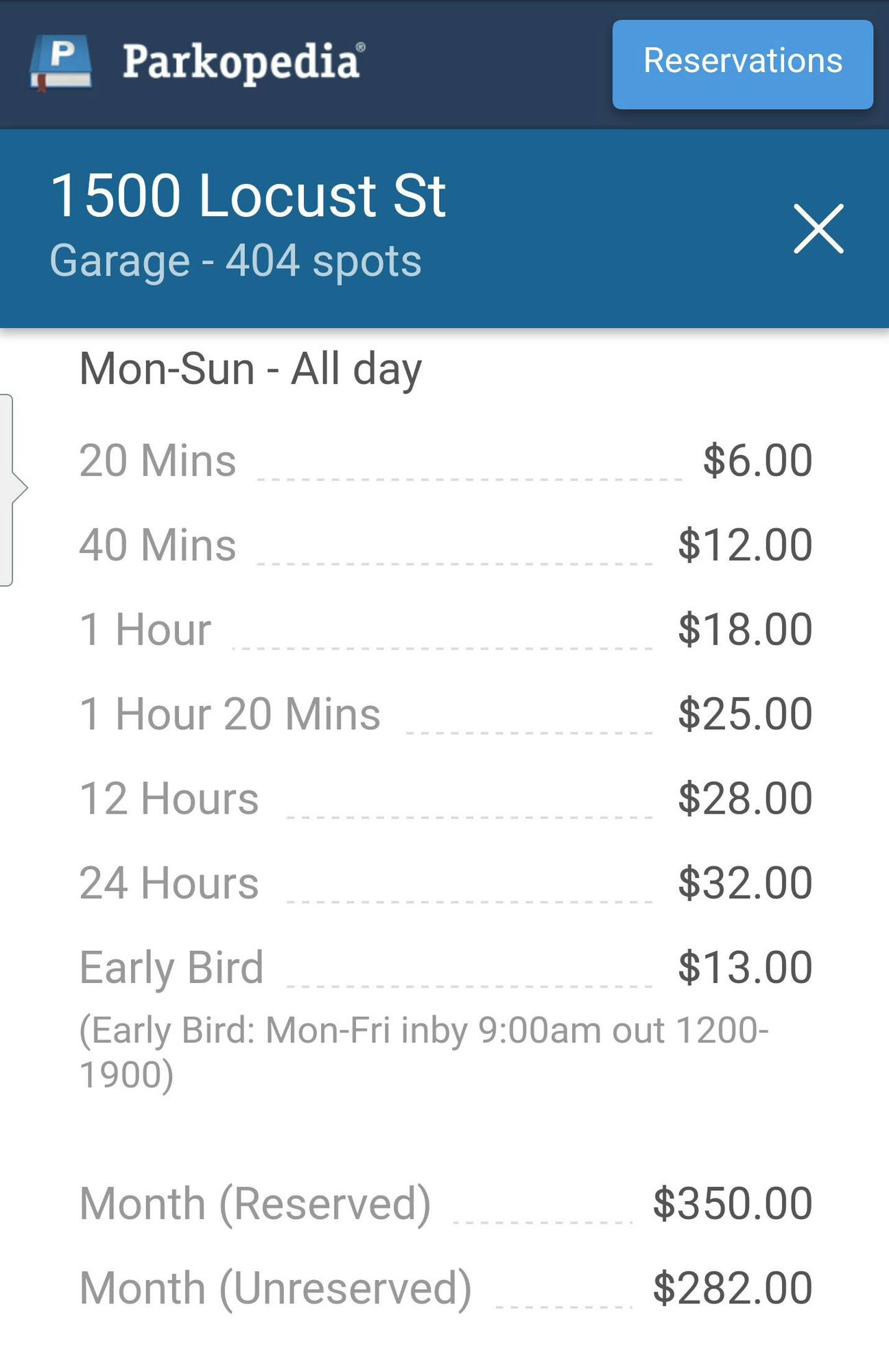889x1372 pixels.
Task: Expand the side panel arrow handle
Action: coord(11,489)
